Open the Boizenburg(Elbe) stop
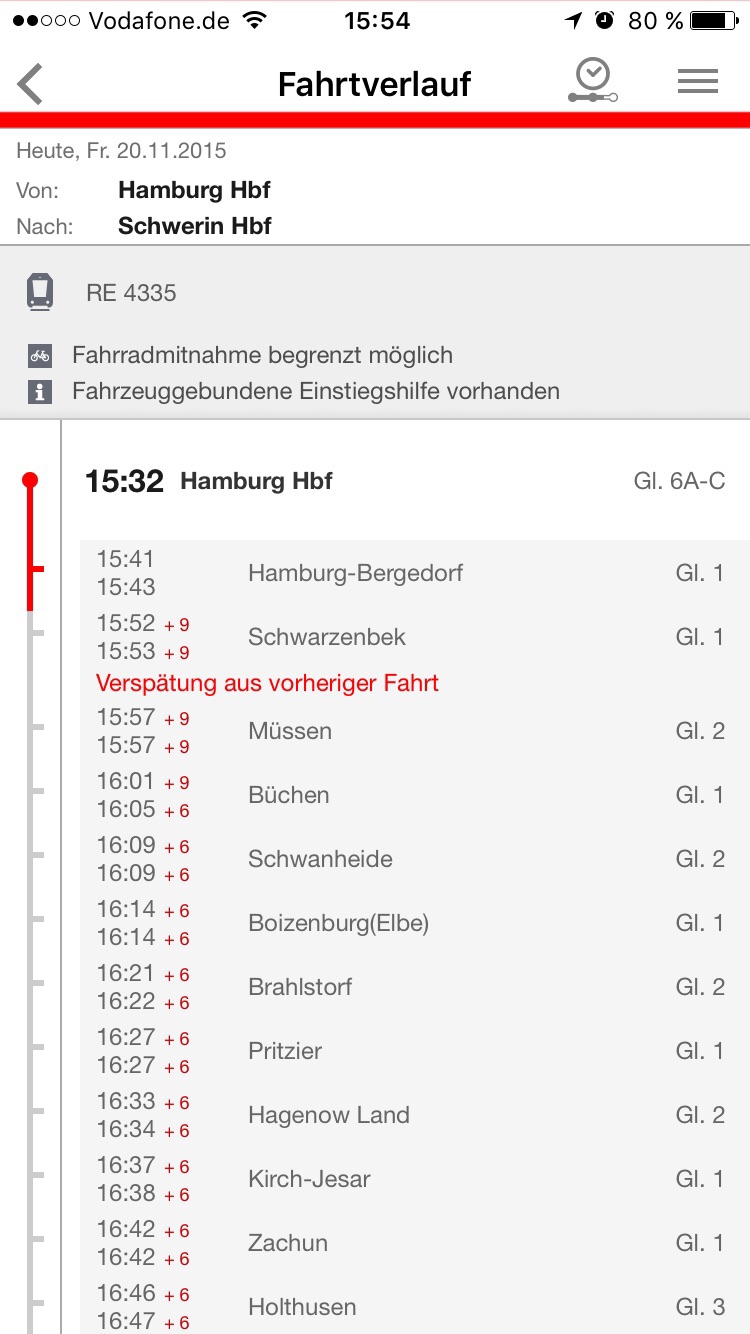 coord(415,923)
